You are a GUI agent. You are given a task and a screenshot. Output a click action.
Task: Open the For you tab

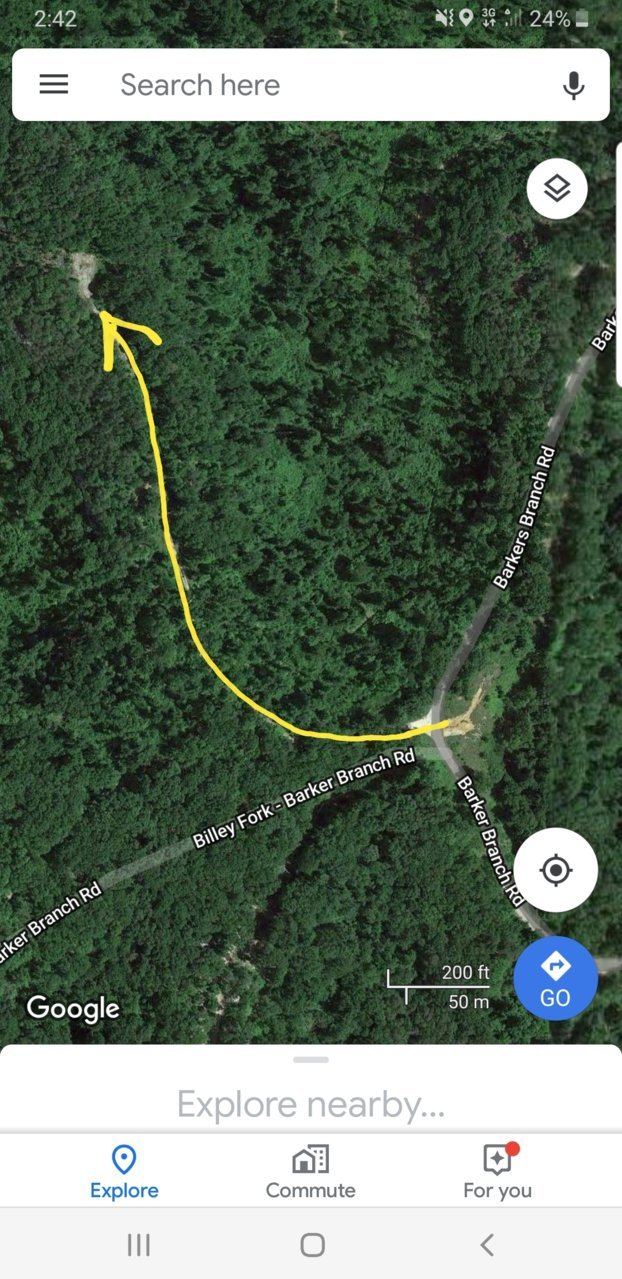coord(497,1172)
